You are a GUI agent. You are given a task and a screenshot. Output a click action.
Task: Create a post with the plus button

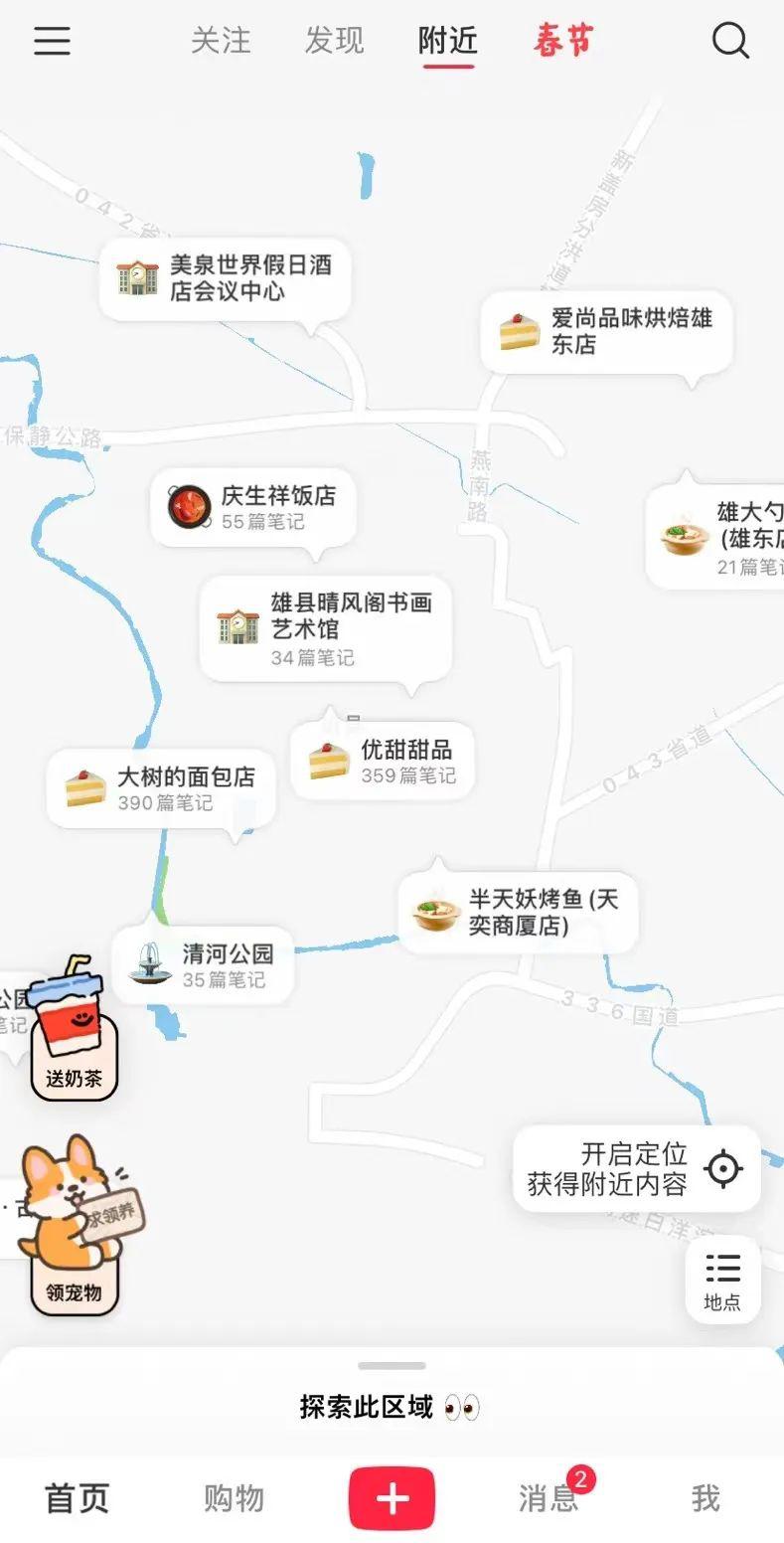392,1498
